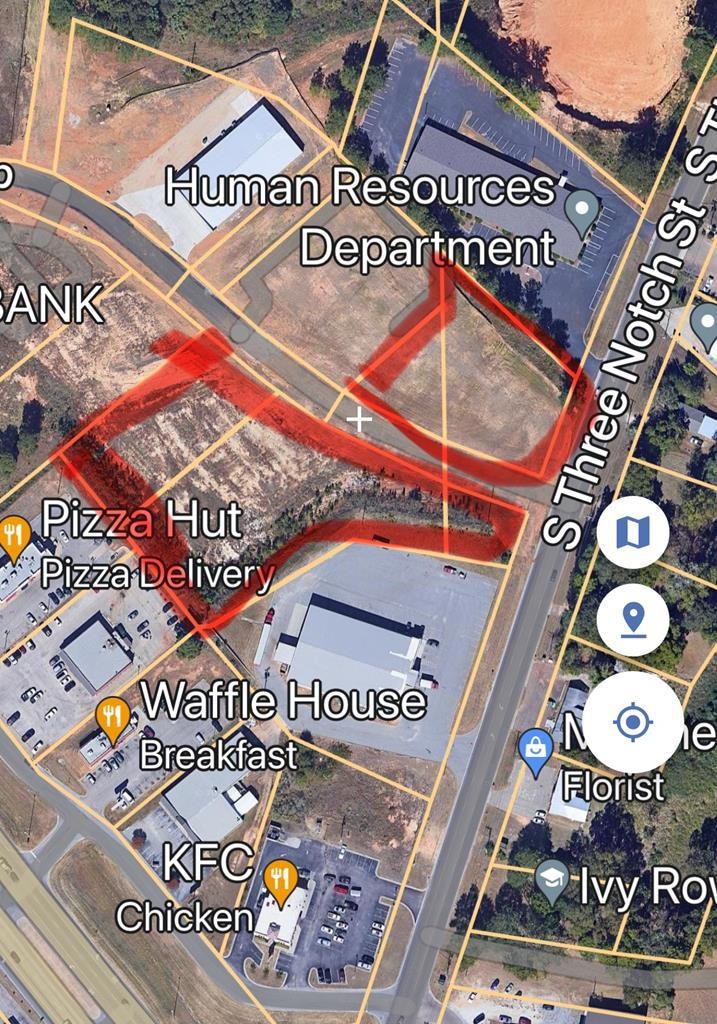Open the Pizza Hut restaurant marker
The width and height of the screenshot is (717, 1024).
(x=14, y=538)
